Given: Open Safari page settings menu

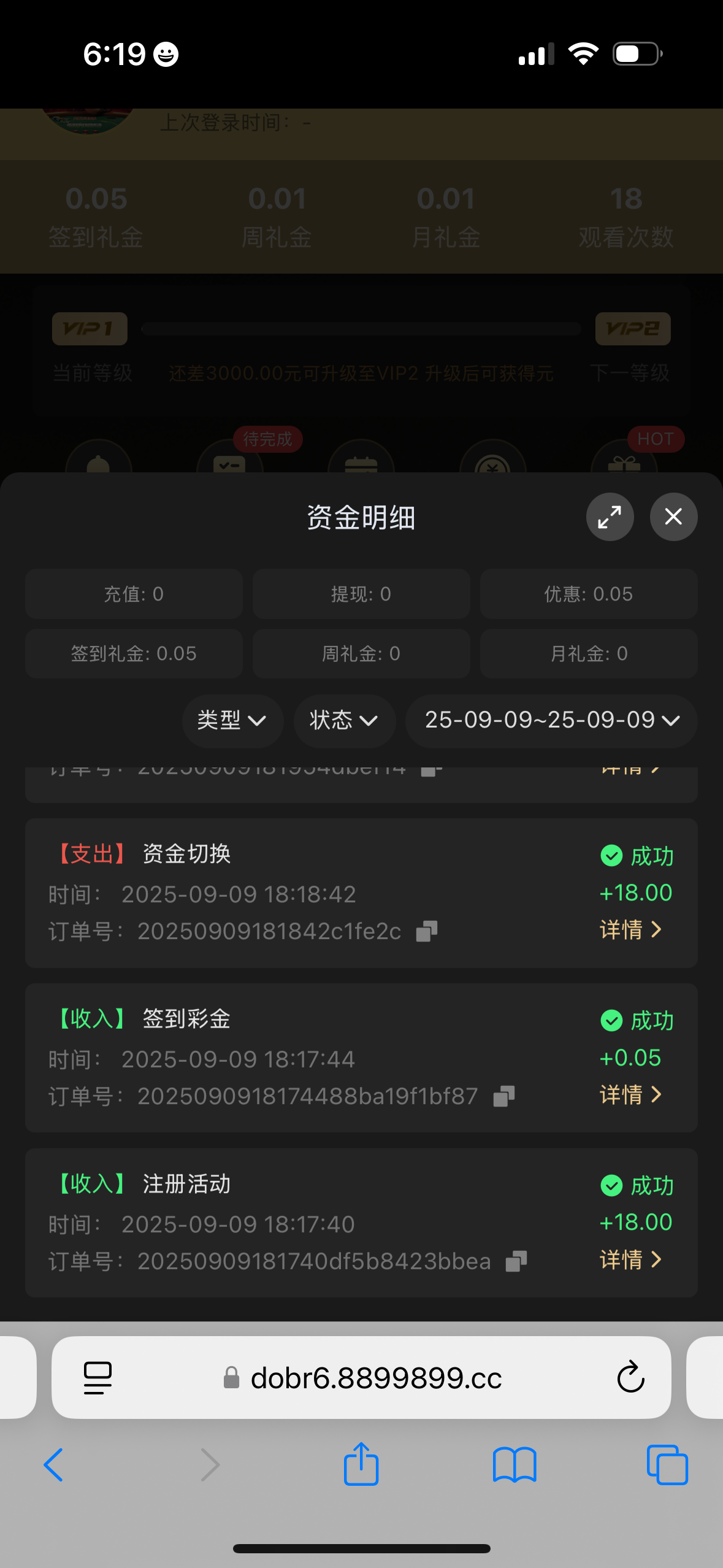Looking at the screenshot, I should pos(98,1377).
